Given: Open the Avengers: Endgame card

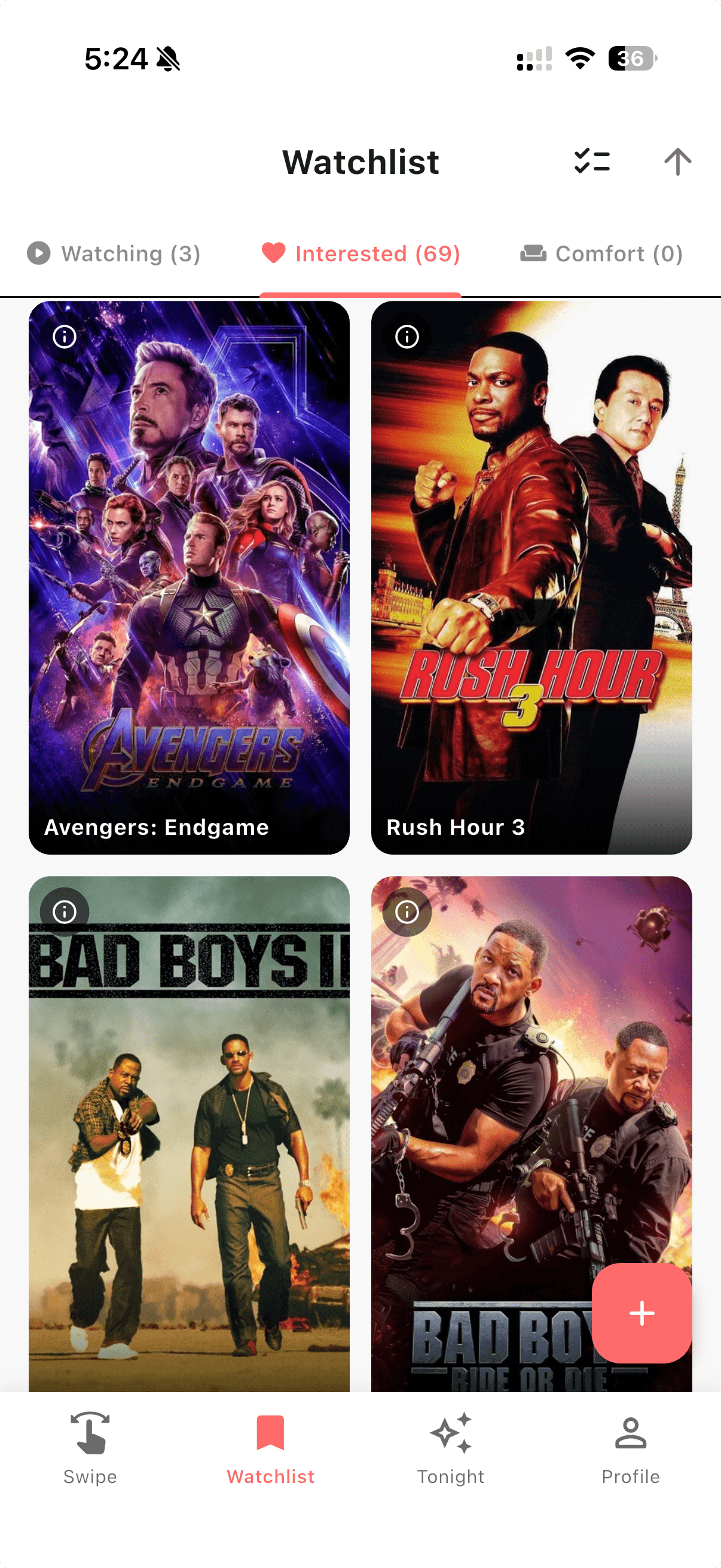Looking at the screenshot, I should [190, 577].
